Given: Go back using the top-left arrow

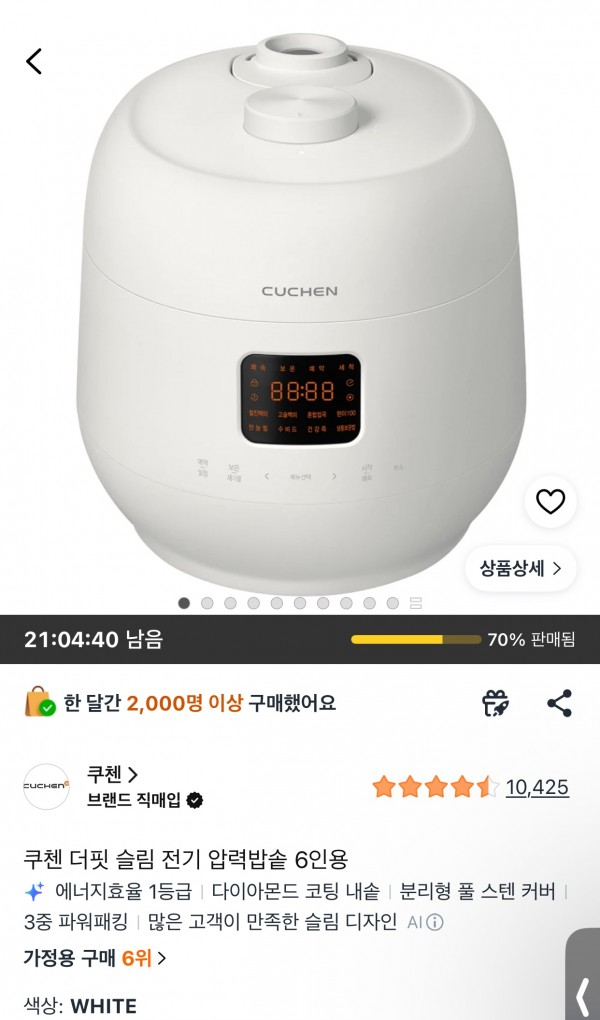Looking at the screenshot, I should [x=34, y=61].
